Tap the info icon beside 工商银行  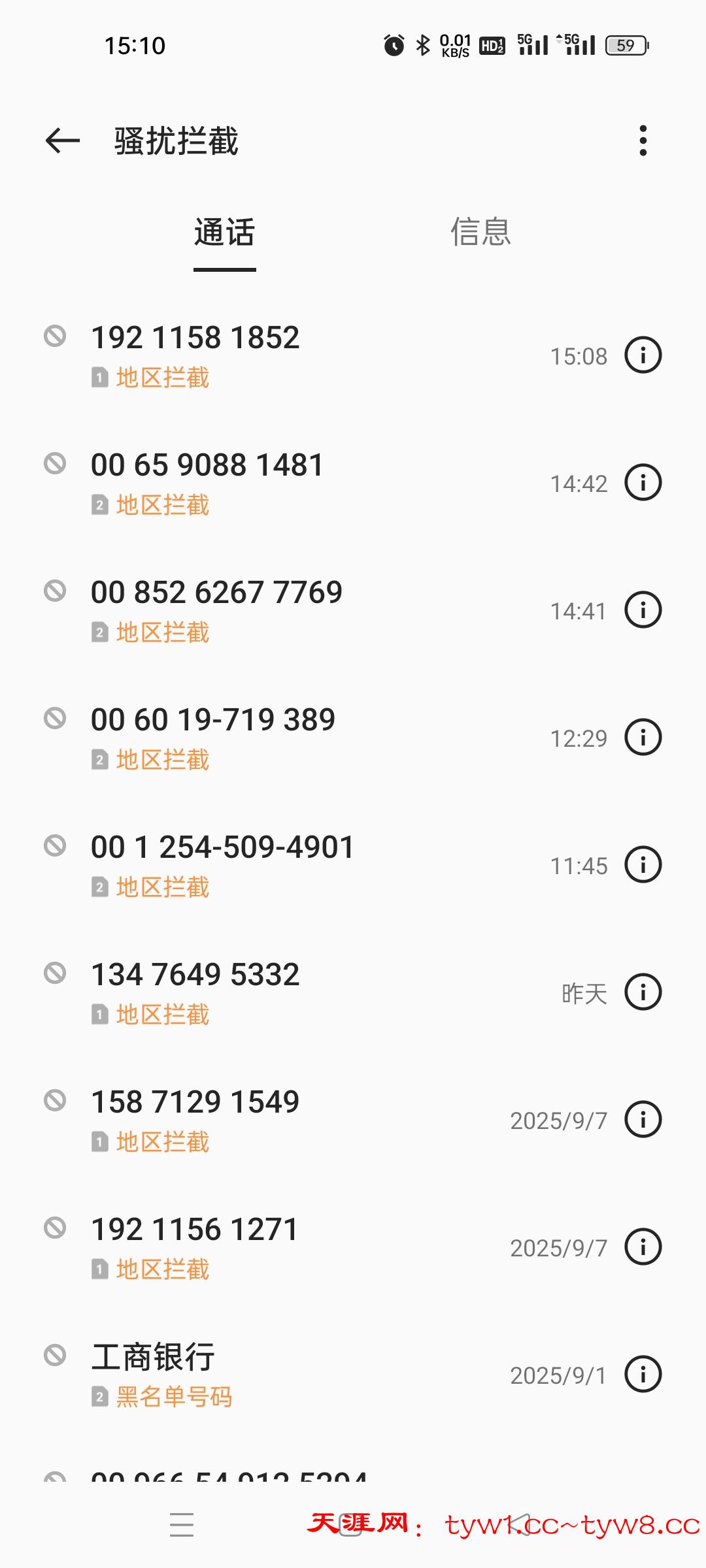(x=643, y=1374)
